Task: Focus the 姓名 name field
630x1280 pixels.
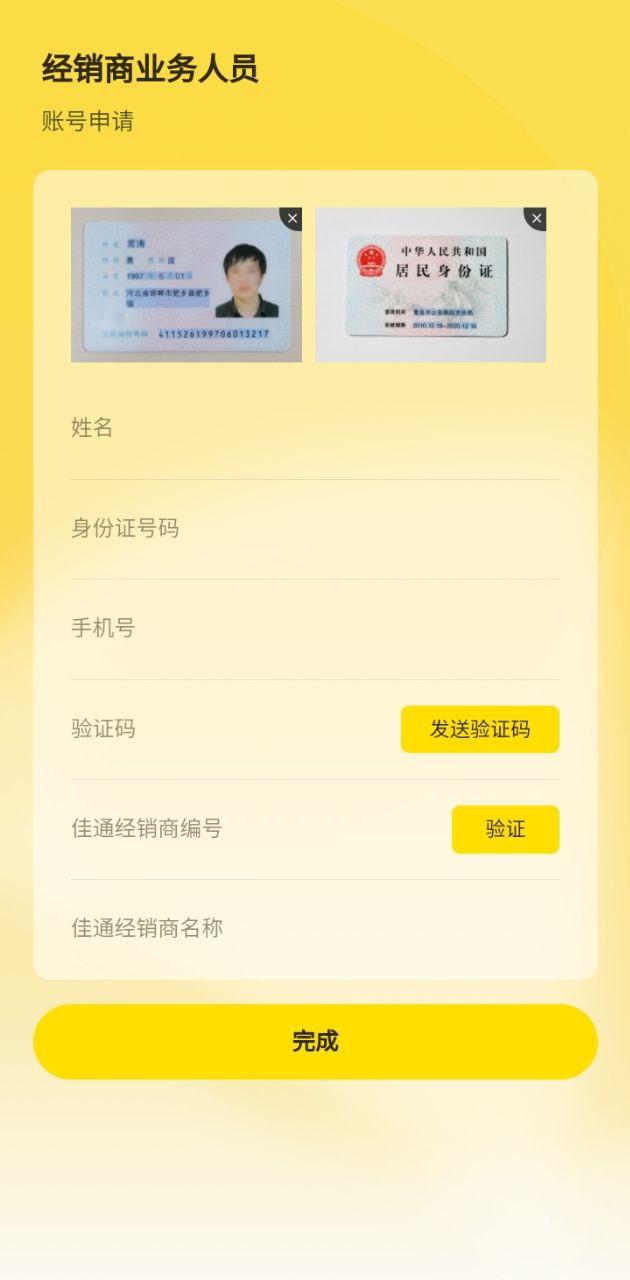Action: (x=315, y=429)
